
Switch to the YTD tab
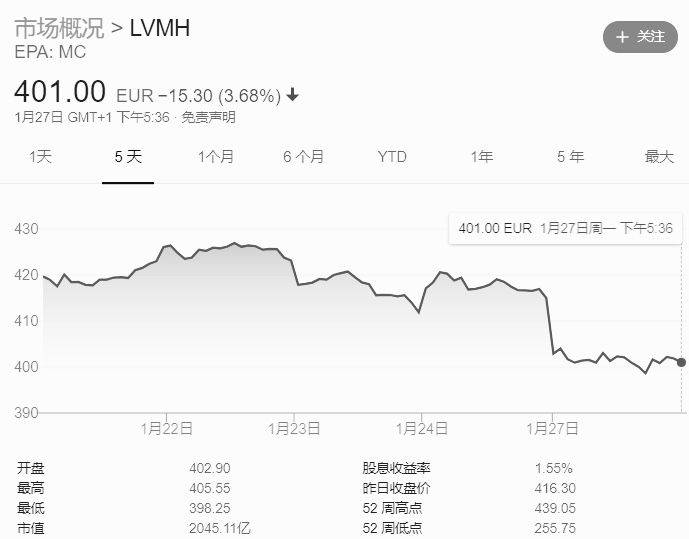[392, 157]
